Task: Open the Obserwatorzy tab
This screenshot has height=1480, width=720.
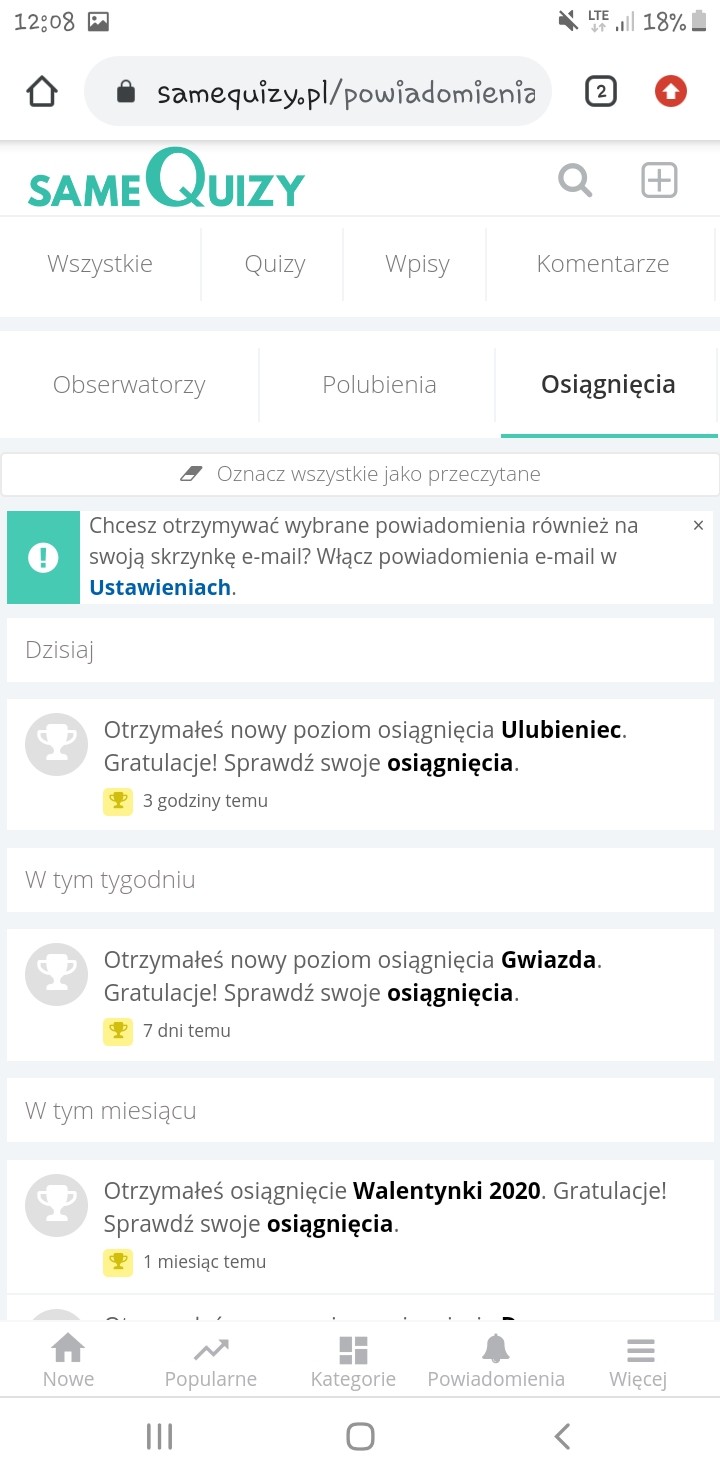Action: point(129,385)
